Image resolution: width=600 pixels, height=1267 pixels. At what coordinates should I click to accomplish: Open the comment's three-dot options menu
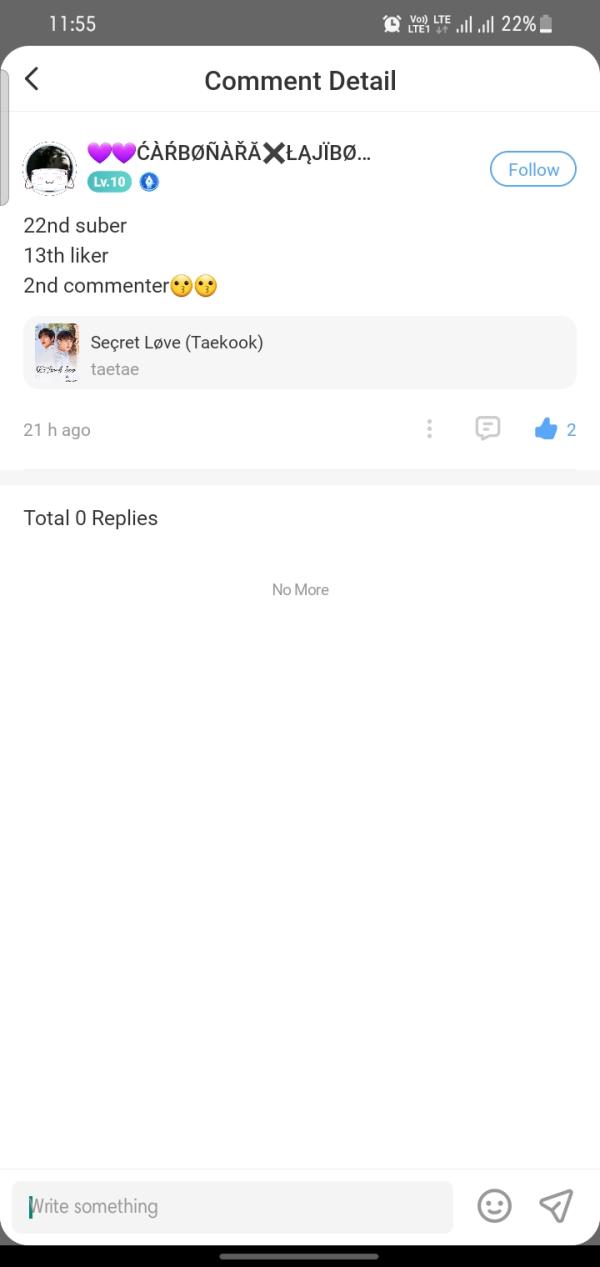pos(429,429)
